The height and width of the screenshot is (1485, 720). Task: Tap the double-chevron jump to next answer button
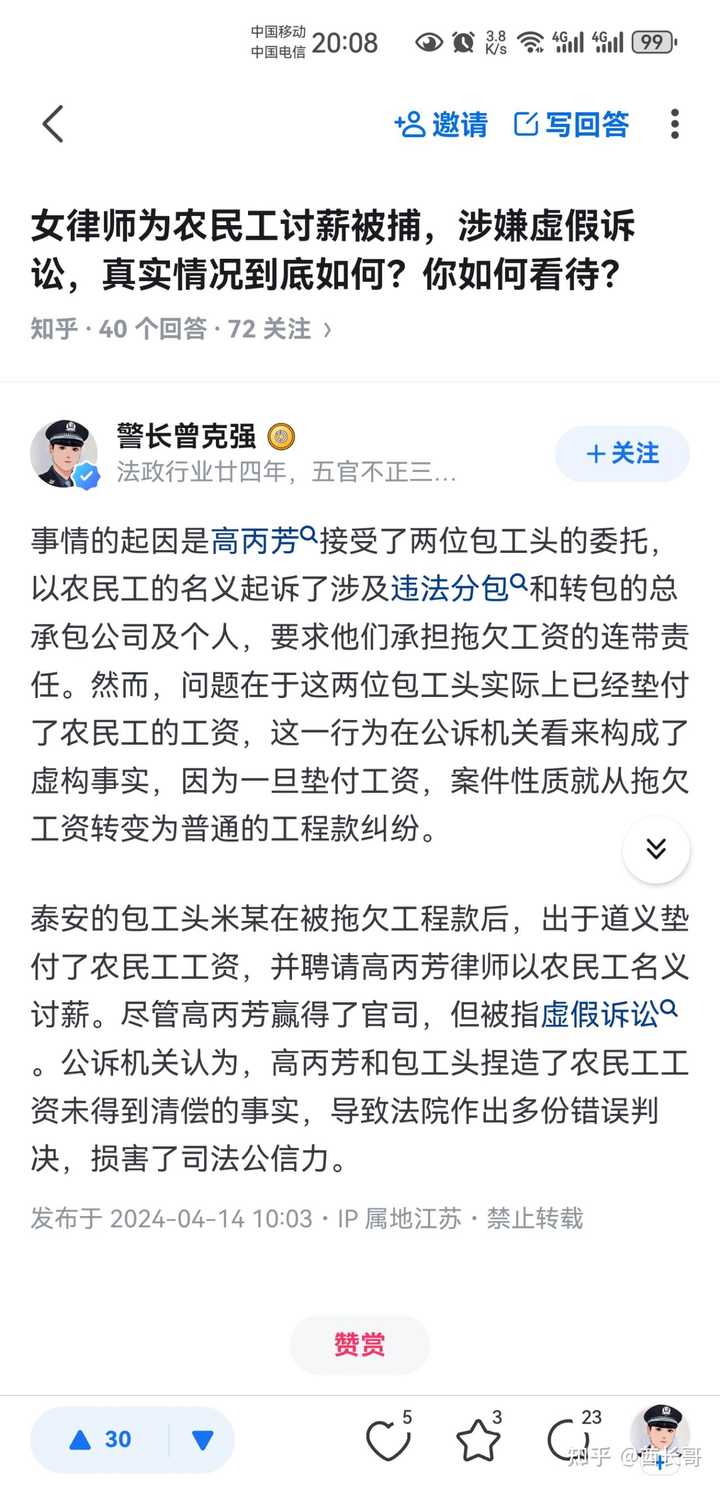(x=656, y=849)
